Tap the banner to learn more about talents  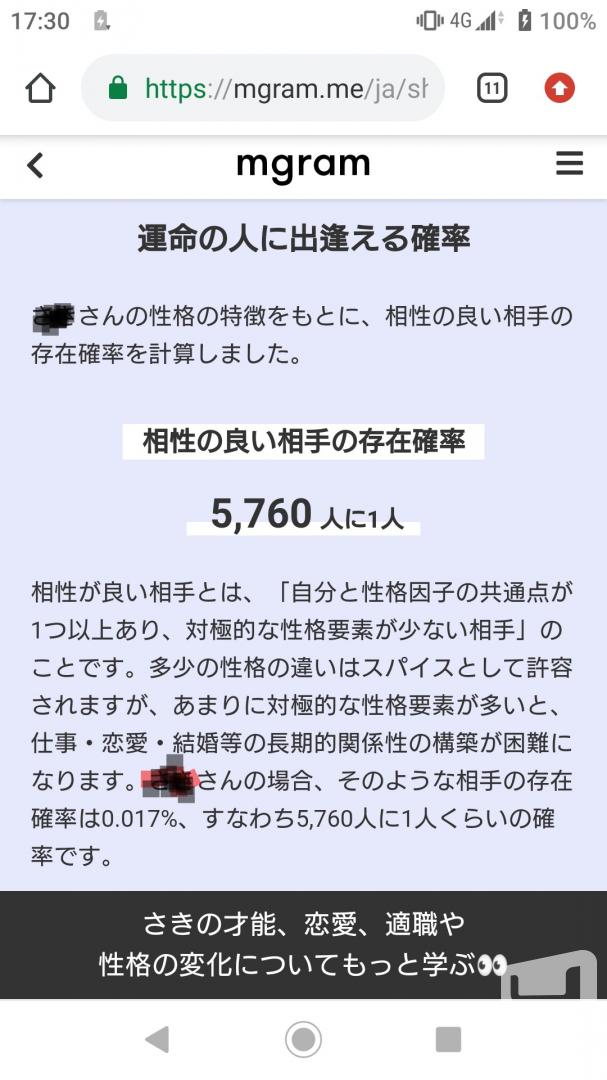[x=303, y=944]
